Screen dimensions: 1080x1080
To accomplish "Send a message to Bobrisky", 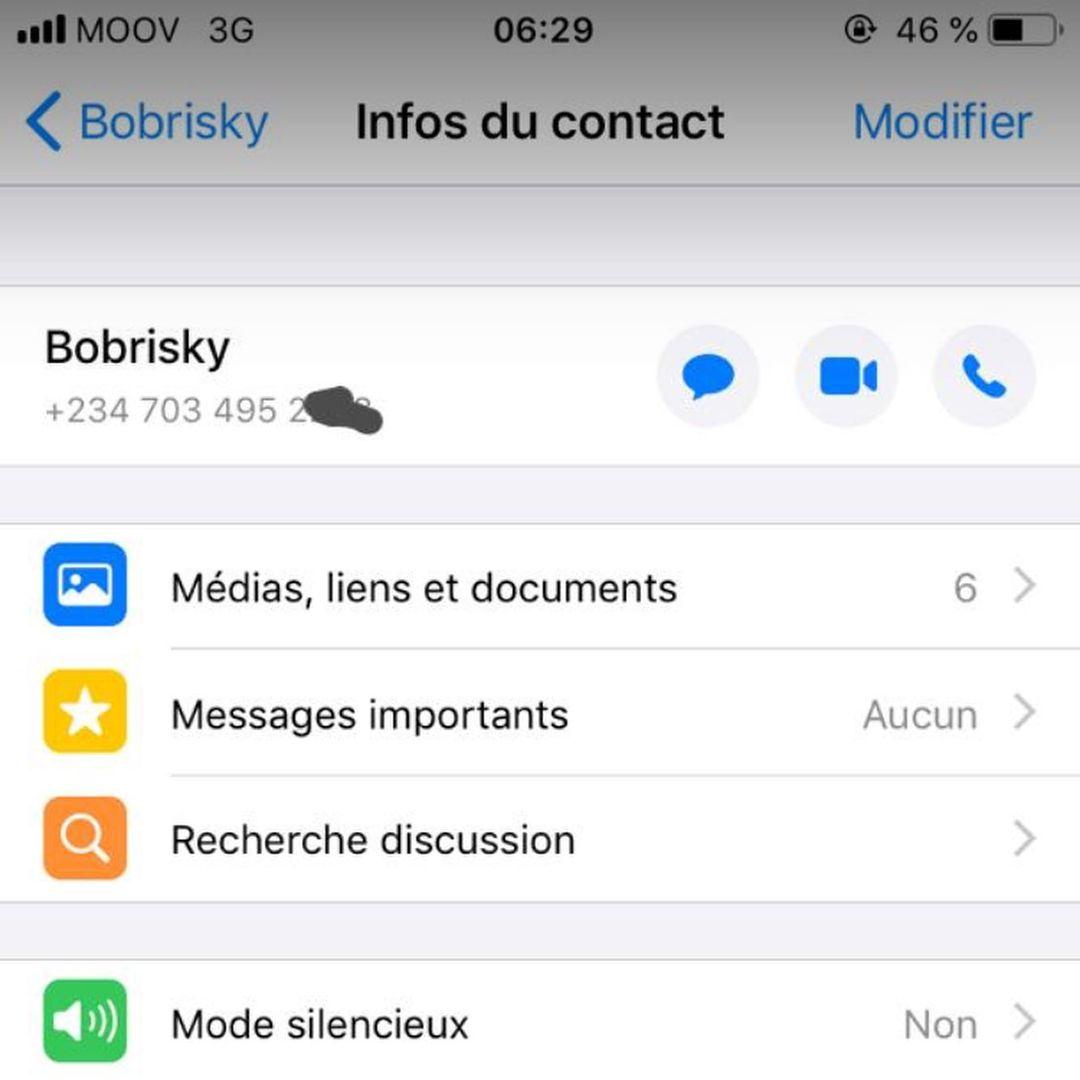I will pyautogui.click(x=708, y=377).
